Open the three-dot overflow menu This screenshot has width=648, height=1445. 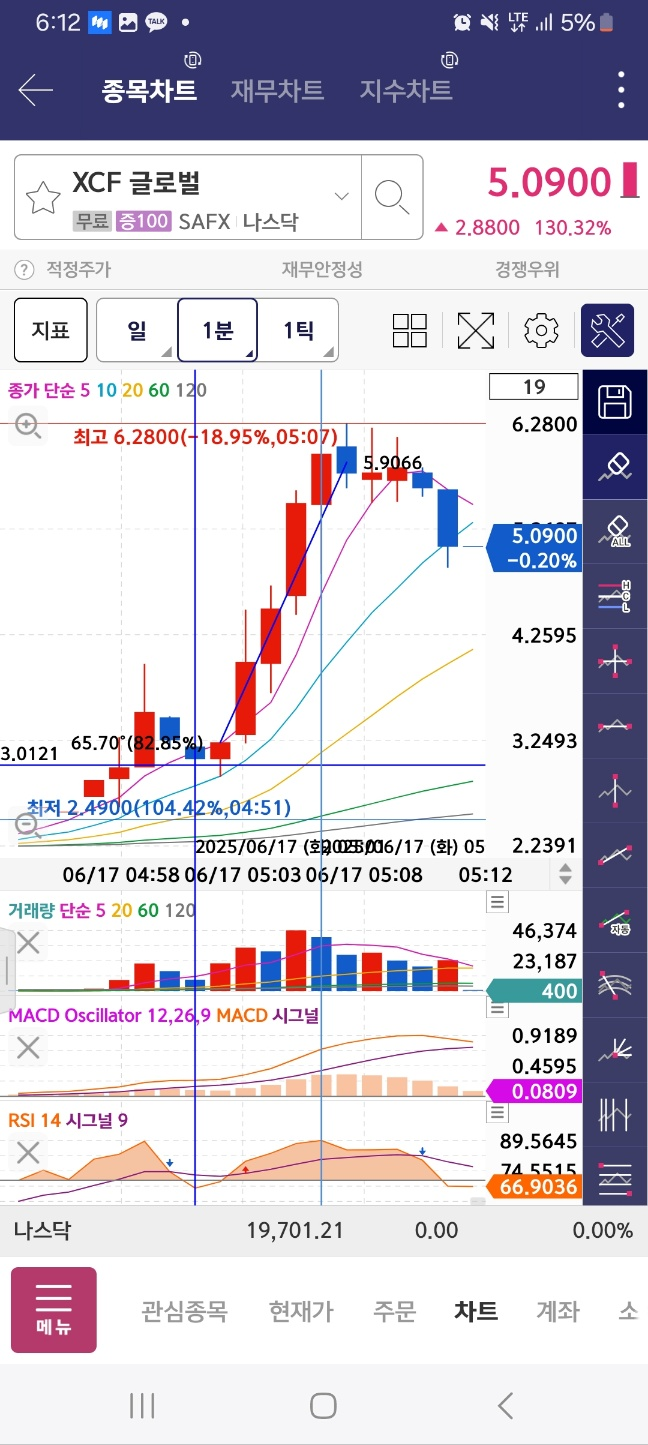click(x=621, y=91)
